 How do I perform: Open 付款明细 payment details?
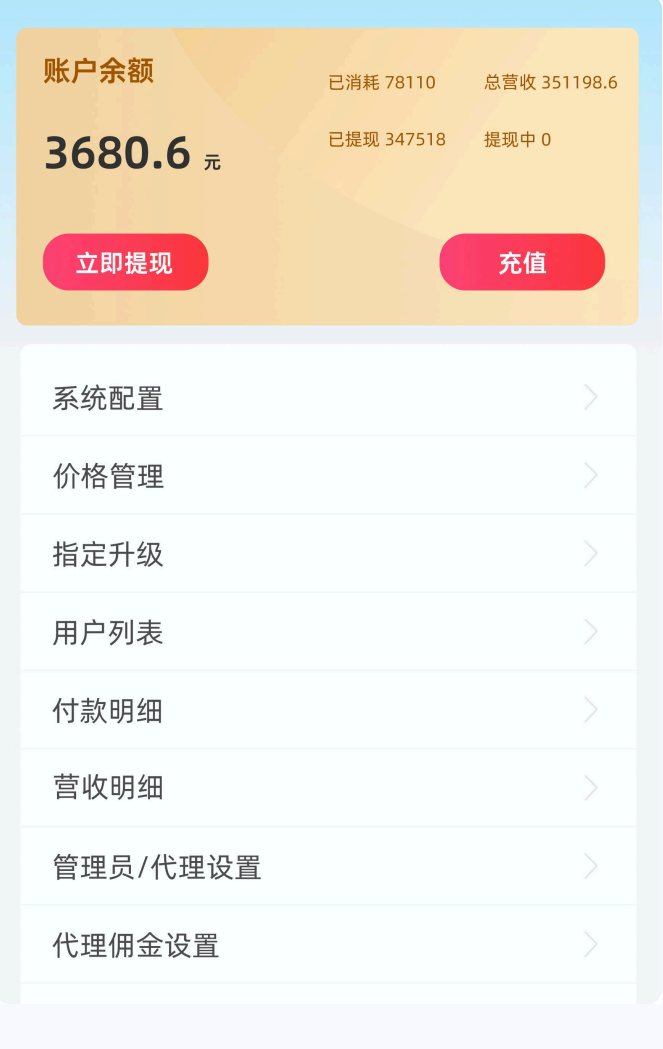(x=327, y=710)
